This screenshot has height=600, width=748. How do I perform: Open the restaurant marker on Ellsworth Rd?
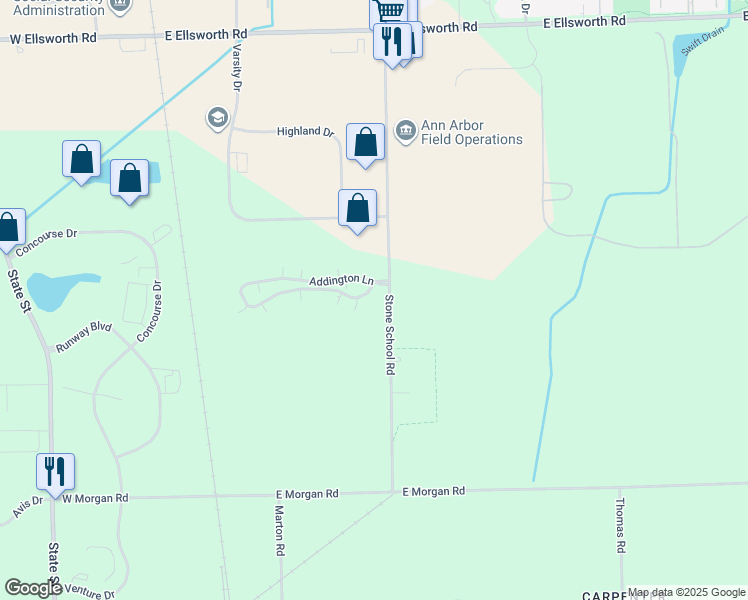(x=391, y=43)
